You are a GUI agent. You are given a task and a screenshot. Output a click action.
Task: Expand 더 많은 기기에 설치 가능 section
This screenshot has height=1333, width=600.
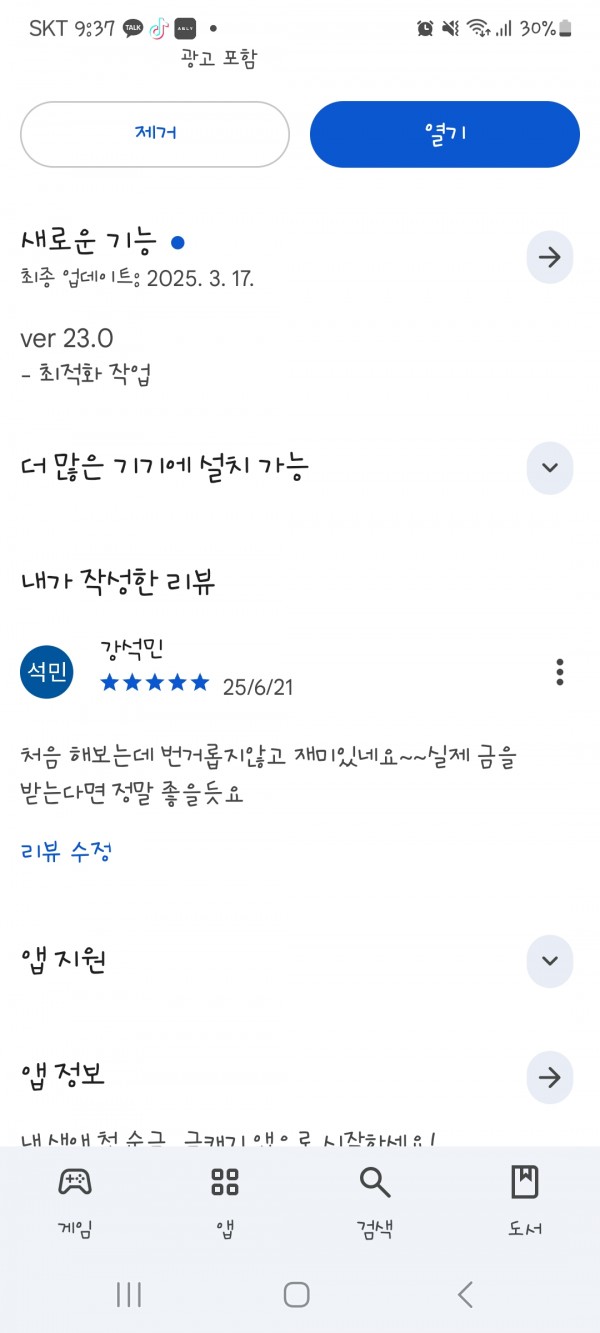(x=550, y=467)
